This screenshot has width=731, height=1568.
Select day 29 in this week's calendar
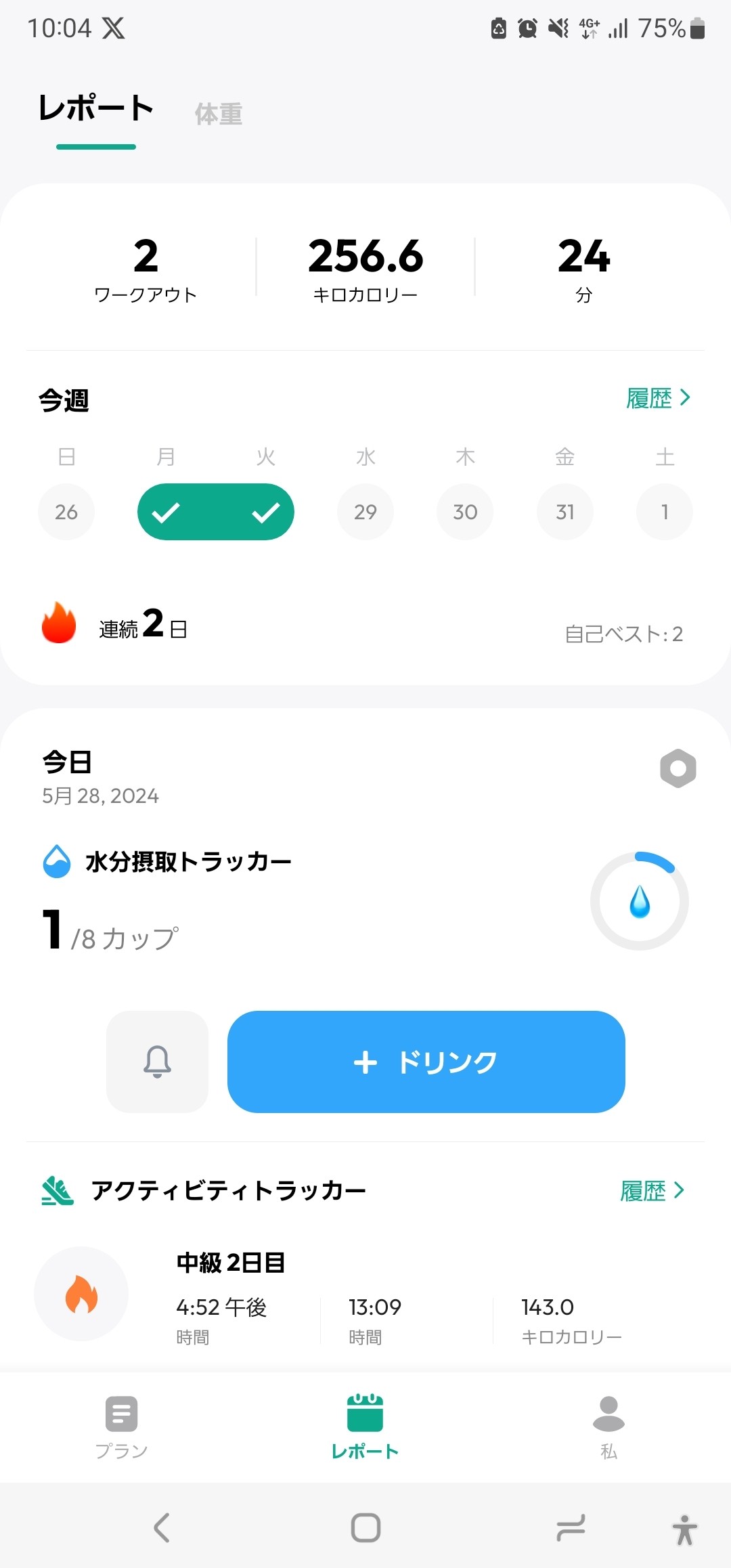(365, 512)
